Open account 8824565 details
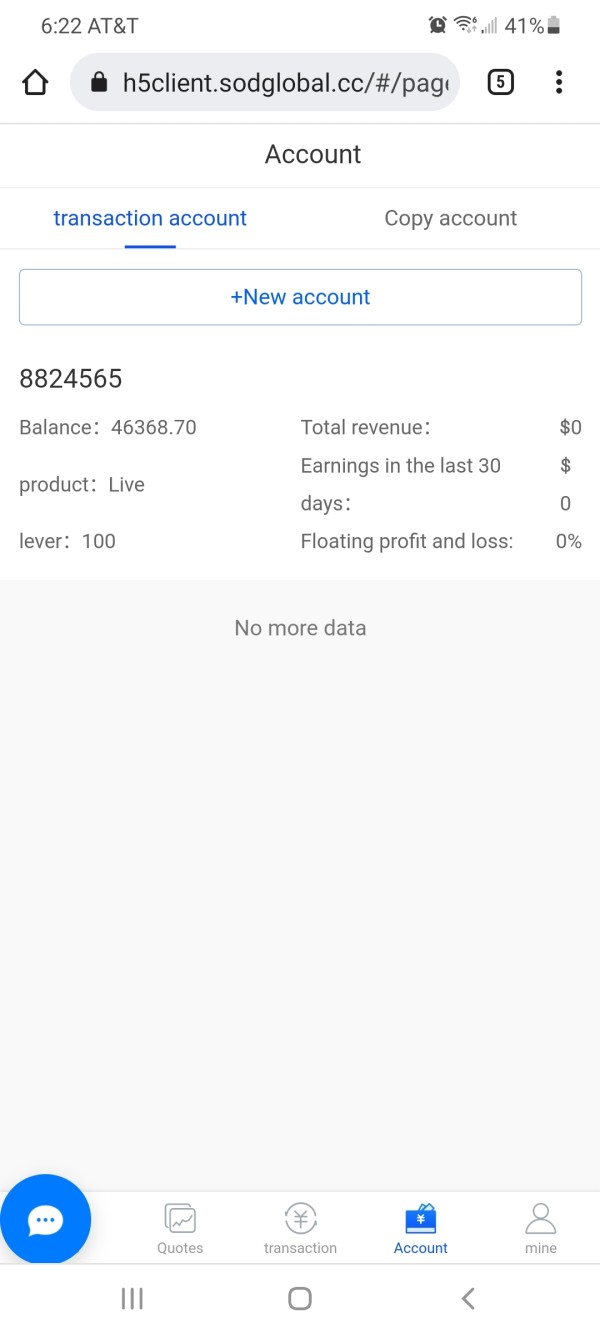Viewport: 600px width, 1333px height. tap(71, 379)
